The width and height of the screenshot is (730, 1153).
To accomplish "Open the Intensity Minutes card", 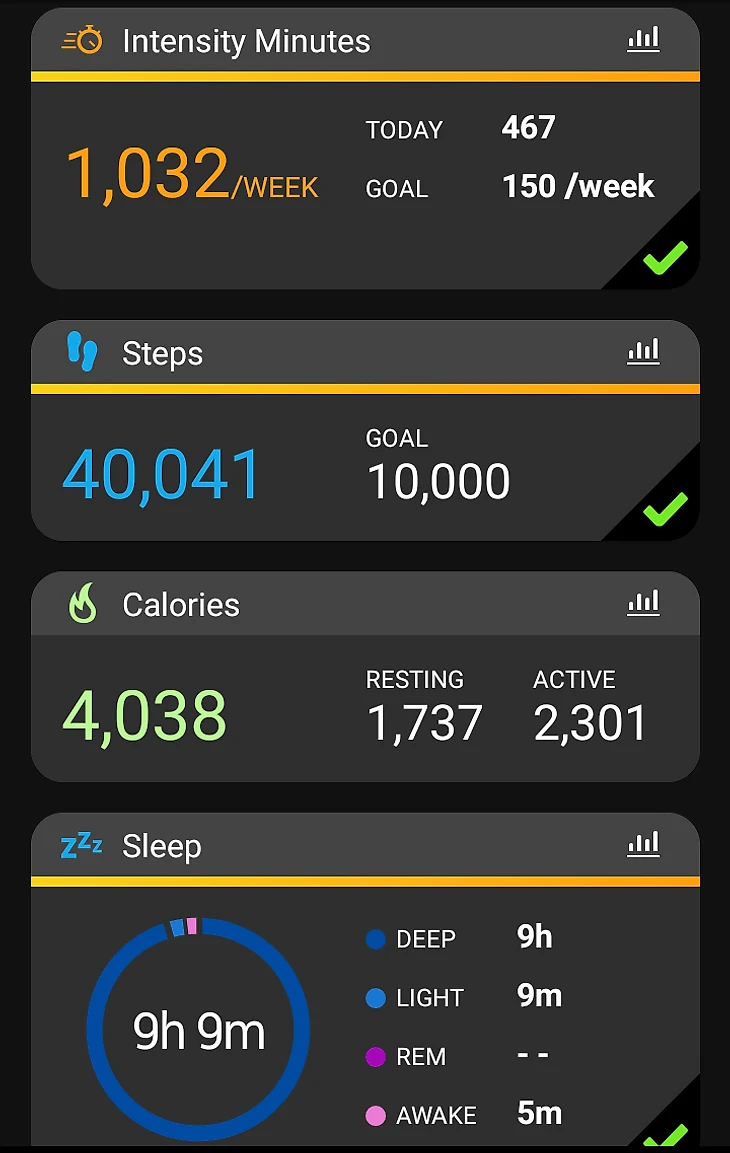I will point(246,42).
